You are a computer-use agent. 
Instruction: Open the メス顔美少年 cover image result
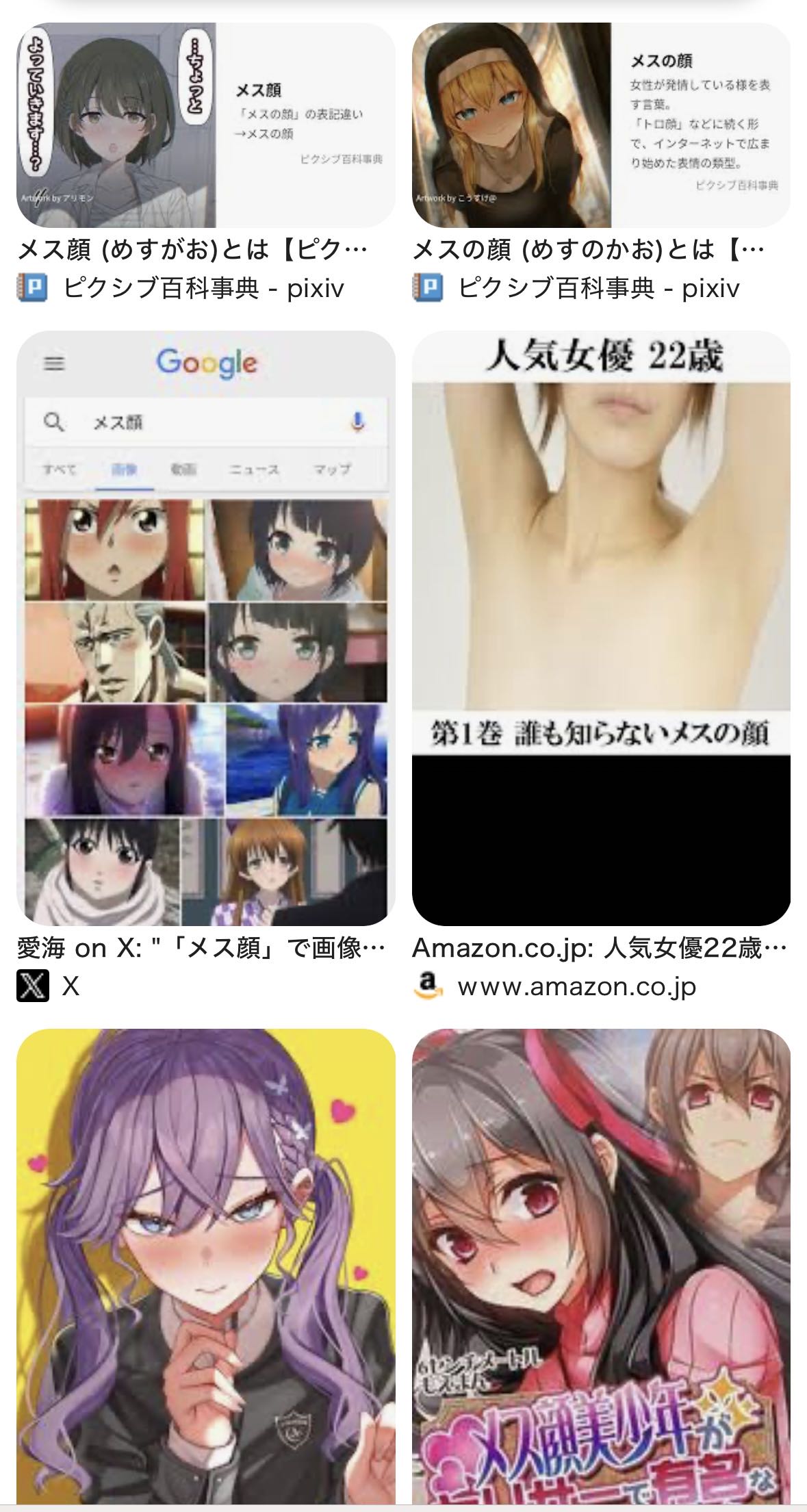[x=601, y=1265]
